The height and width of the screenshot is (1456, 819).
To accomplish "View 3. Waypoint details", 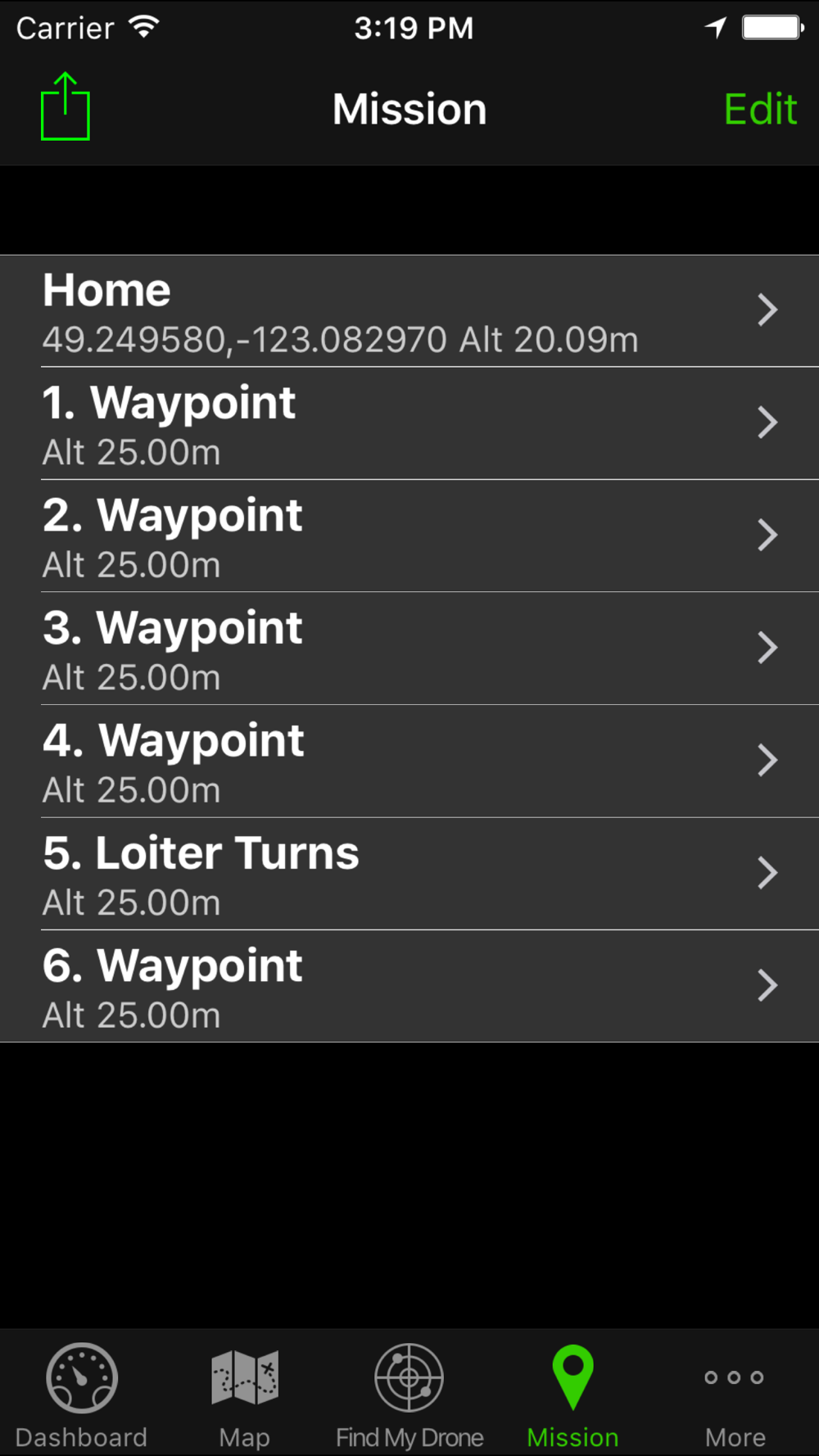I will [x=409, y=649].
